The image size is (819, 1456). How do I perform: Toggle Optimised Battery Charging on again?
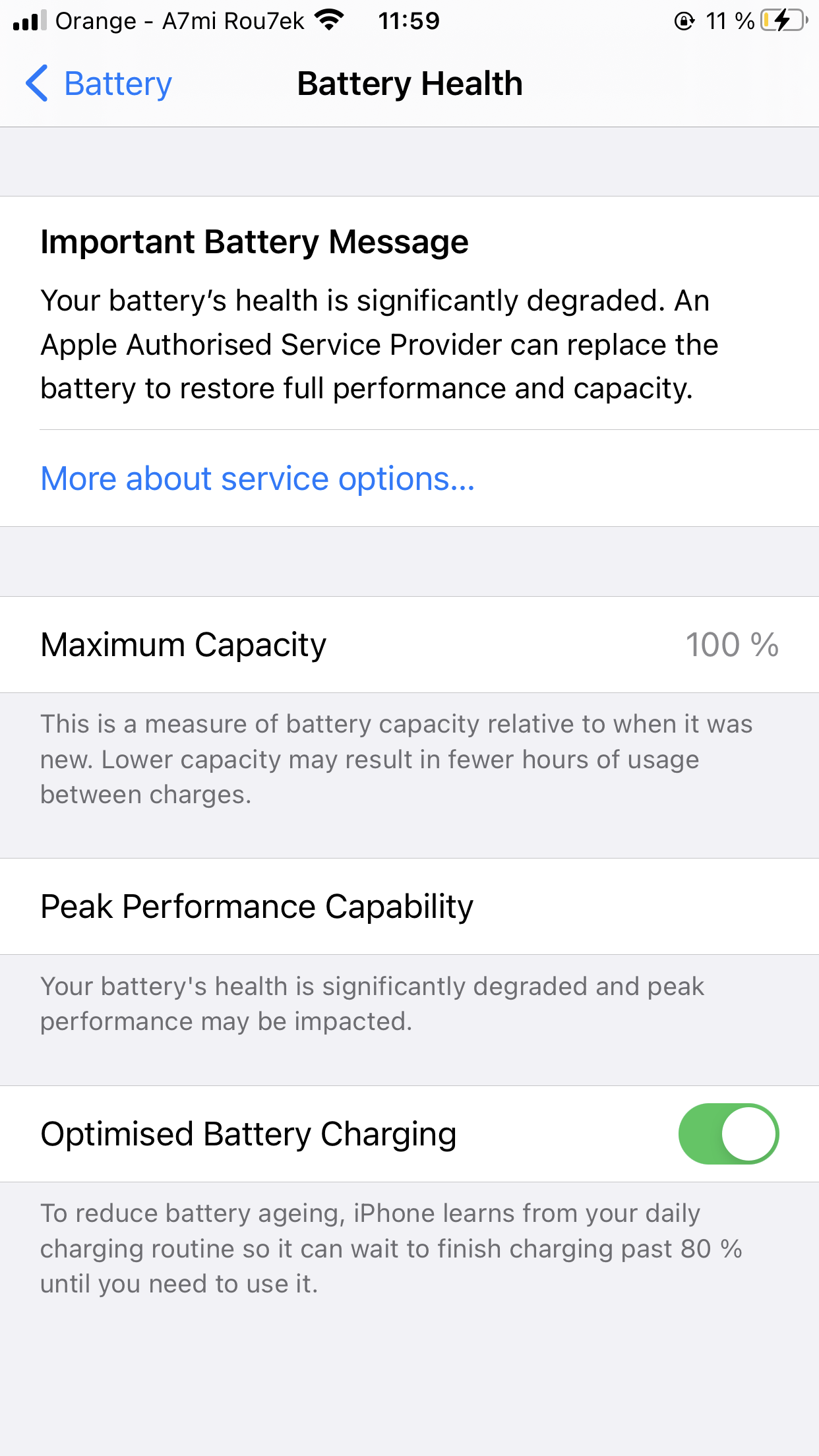(x=728, y=1134)
